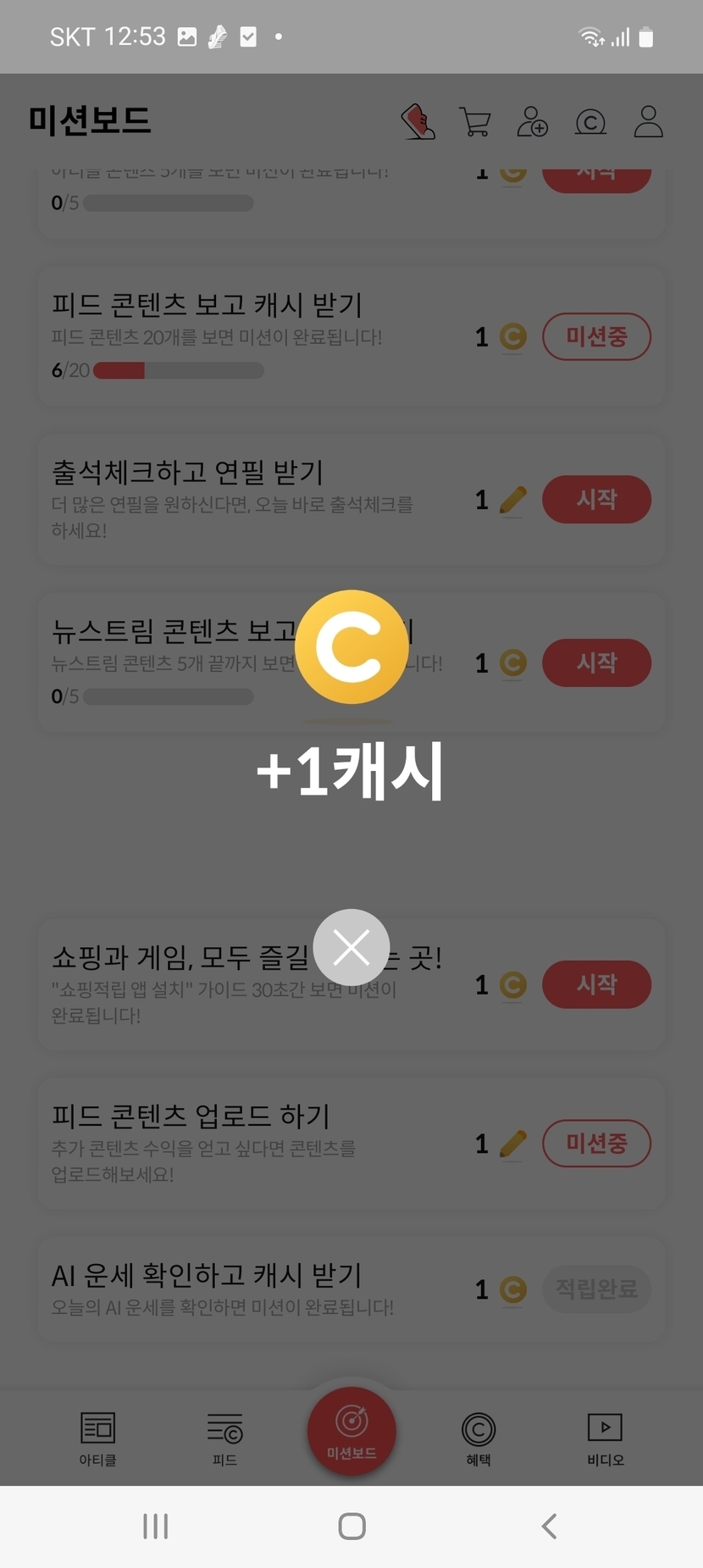Open my profile page
Viewport: 703px width, 1568px height.
649,122
